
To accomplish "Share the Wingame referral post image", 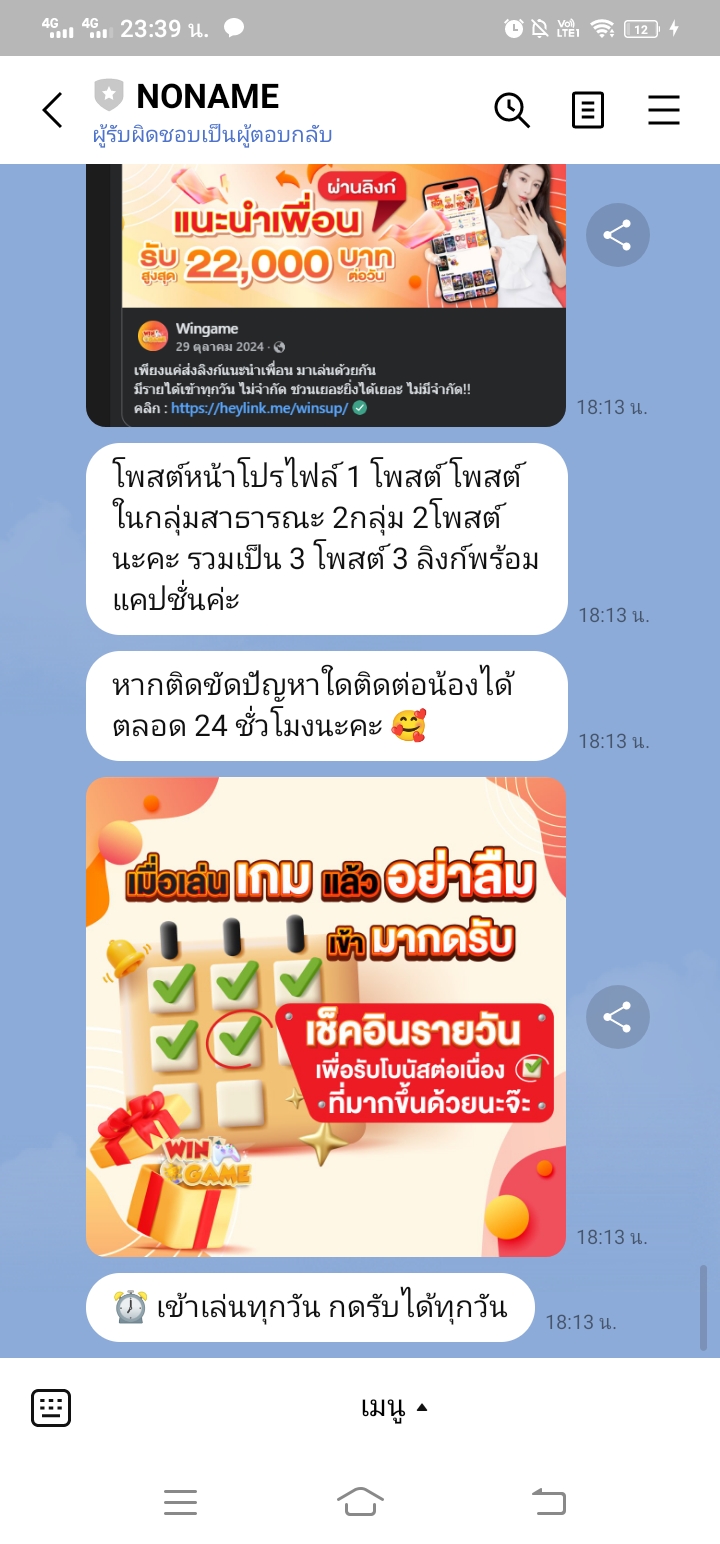I will click(618, 236).
